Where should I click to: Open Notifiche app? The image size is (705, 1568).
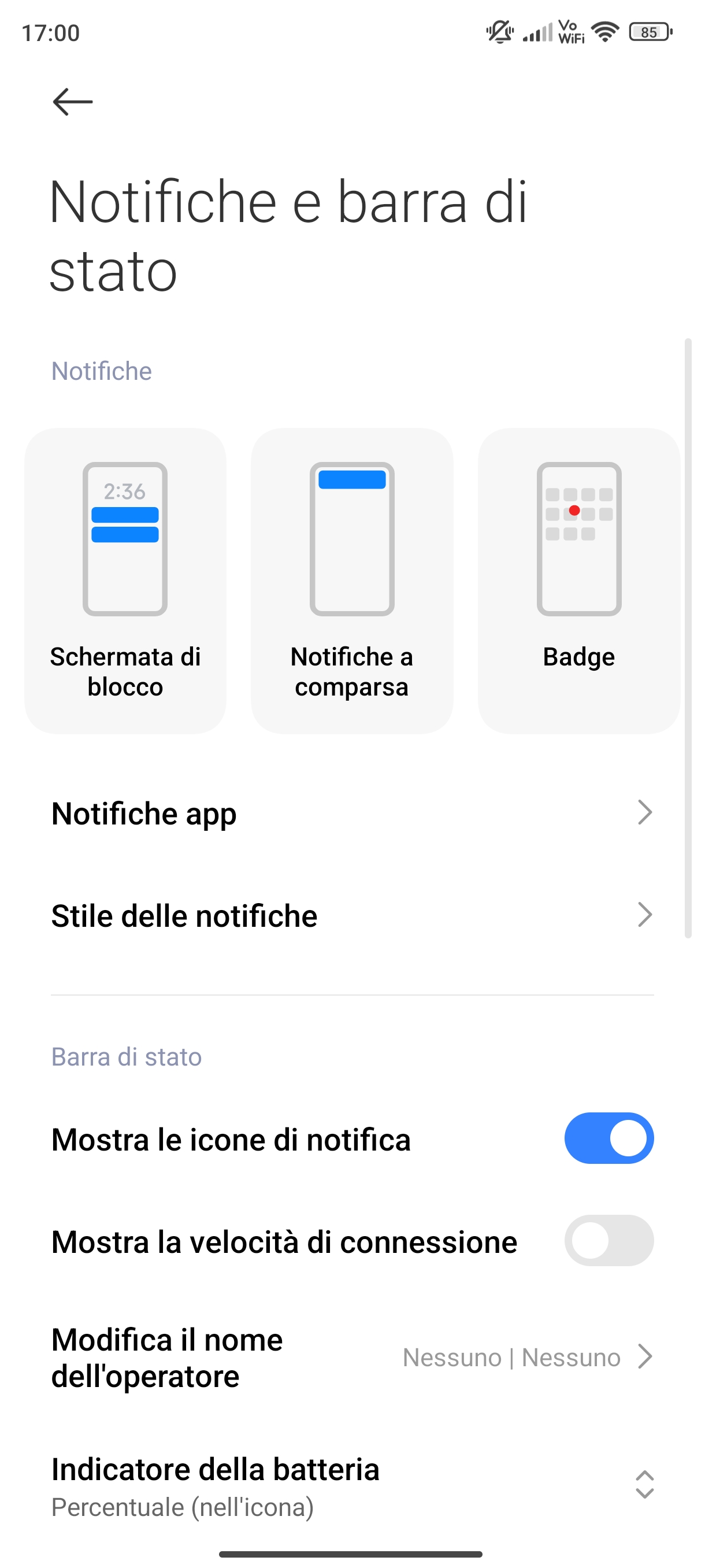pos(351,813)
